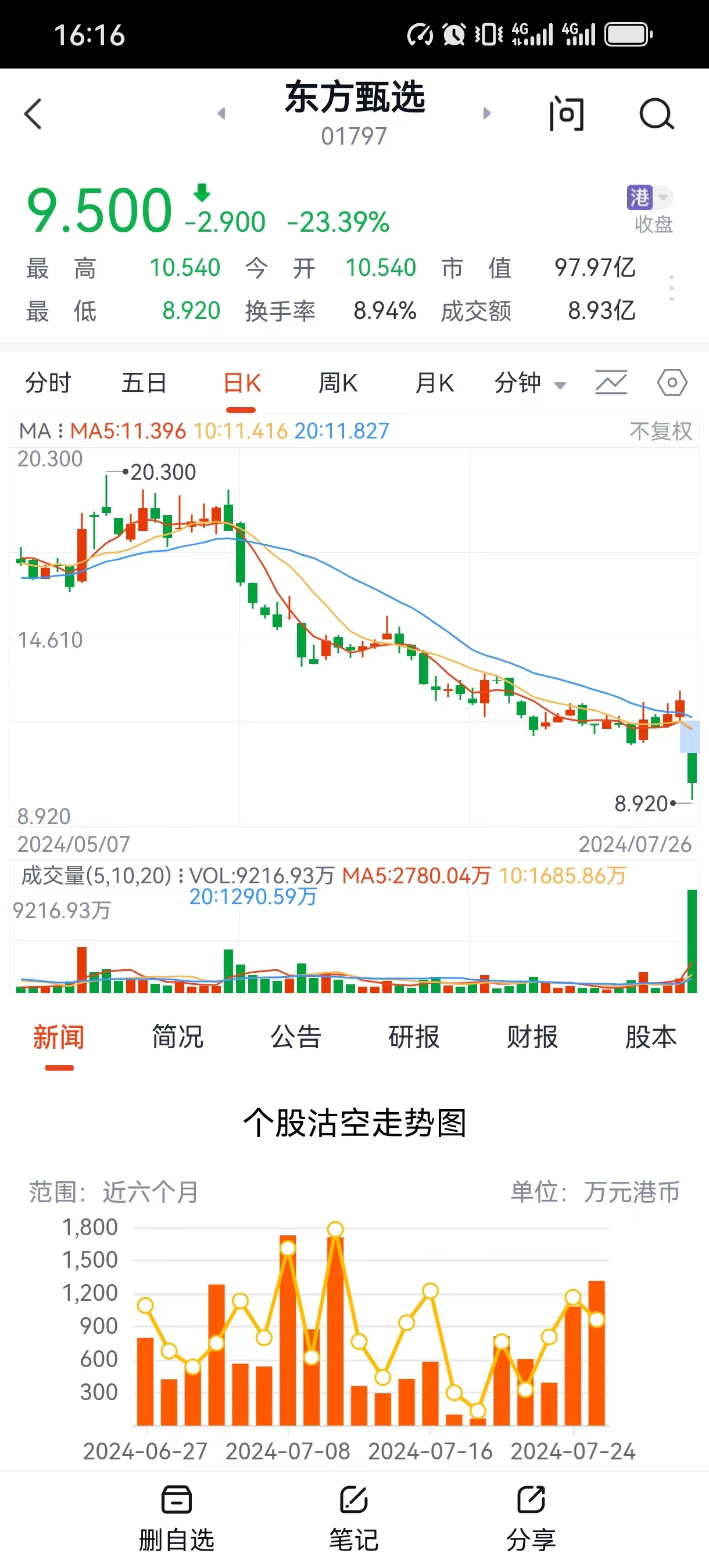This screenshot has height=1568, width=709.
Task: Open the 问 ask assistant
Action: coord(567,114)
